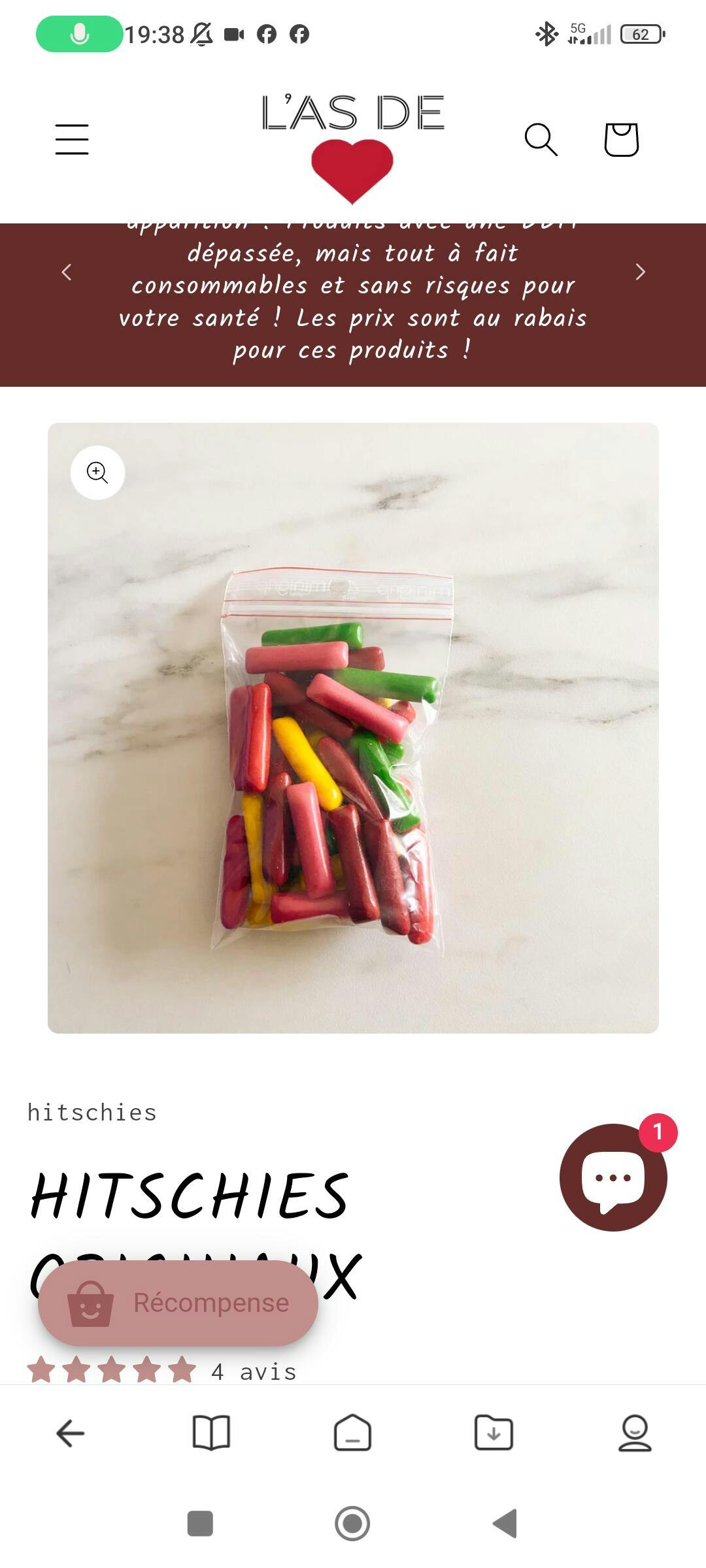Open the browser downloads folder
The image size is (706, 1568).
coord(494,1433)
